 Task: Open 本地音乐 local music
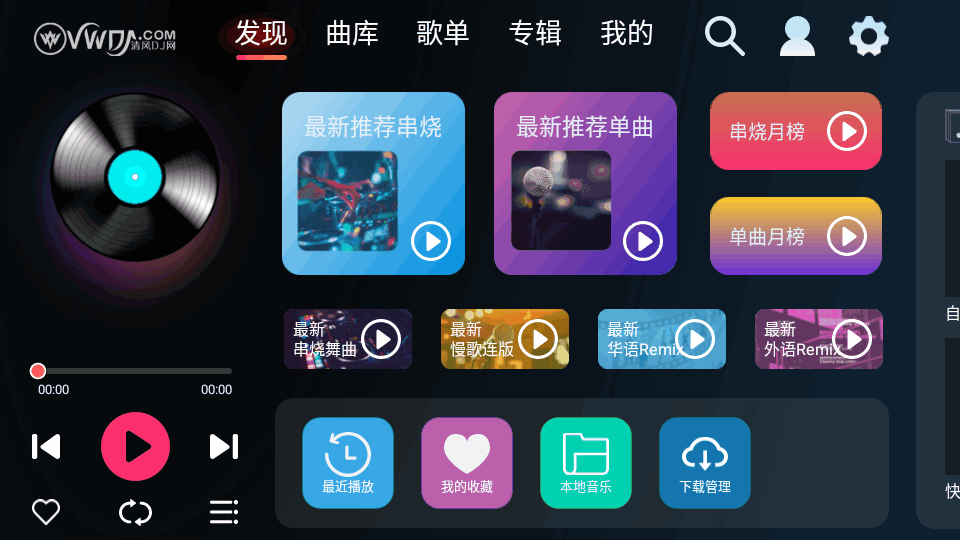point(586,463)
